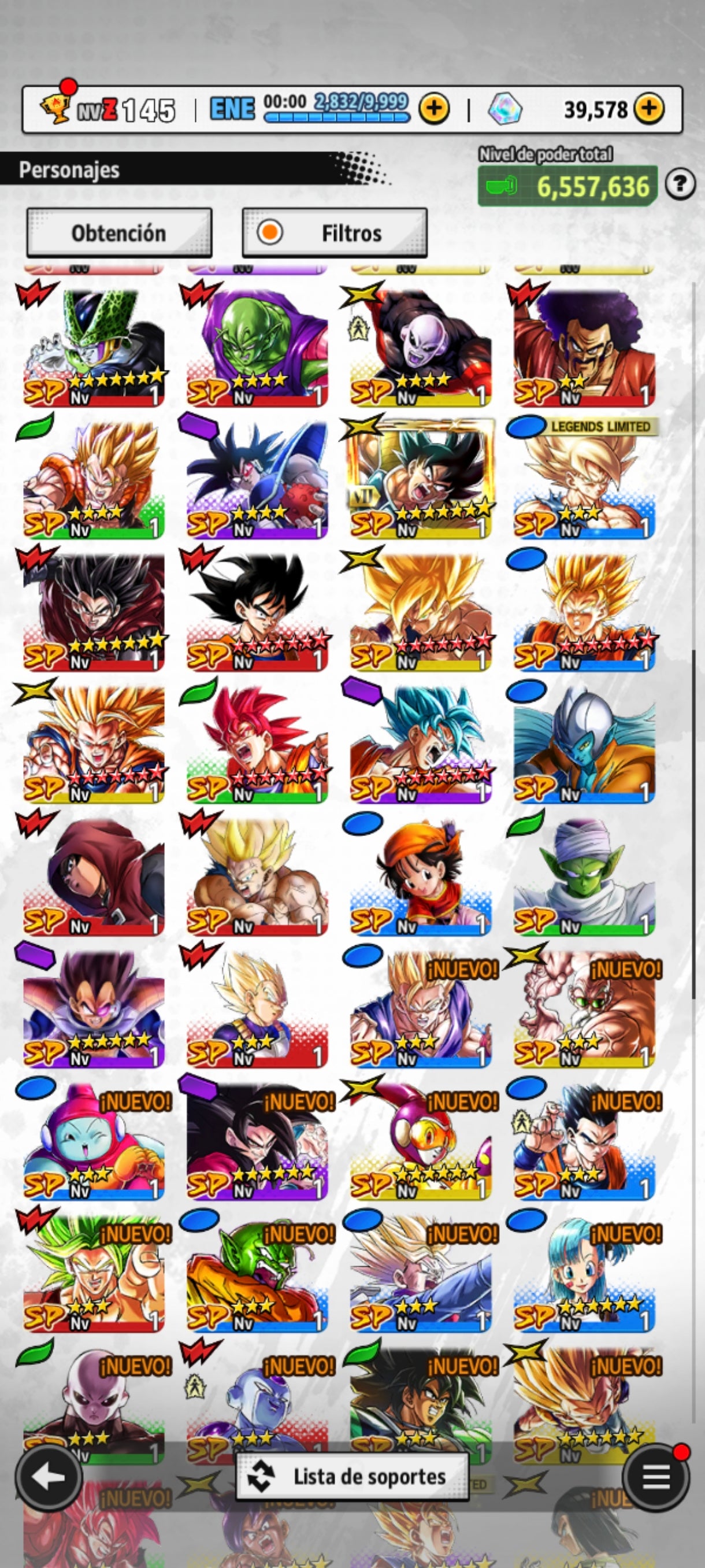Image resolution: width=705 pixels, height=1568 pixels.
Task: Open the Pan with orange bandana card
Action: point(420,877)
